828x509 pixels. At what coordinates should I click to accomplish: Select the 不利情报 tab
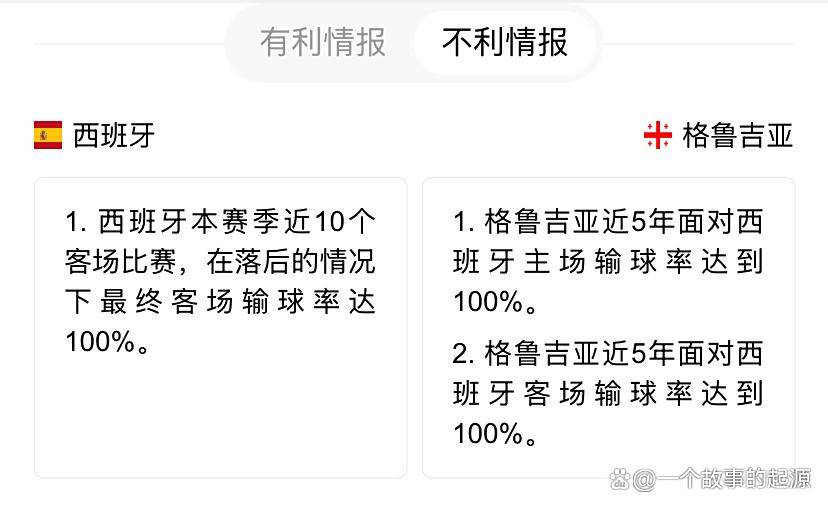point(505,42)
